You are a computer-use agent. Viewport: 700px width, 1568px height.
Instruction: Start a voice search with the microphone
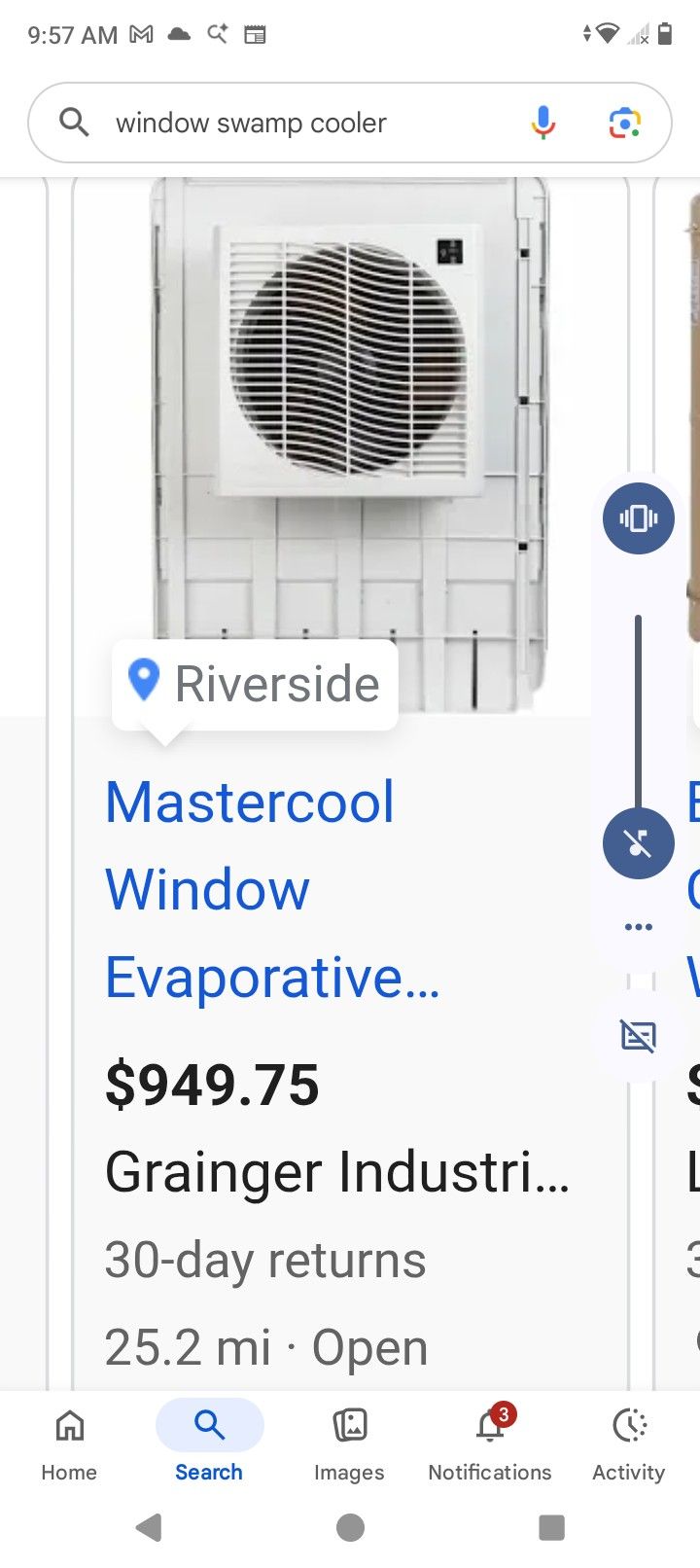tap(543, 123)
